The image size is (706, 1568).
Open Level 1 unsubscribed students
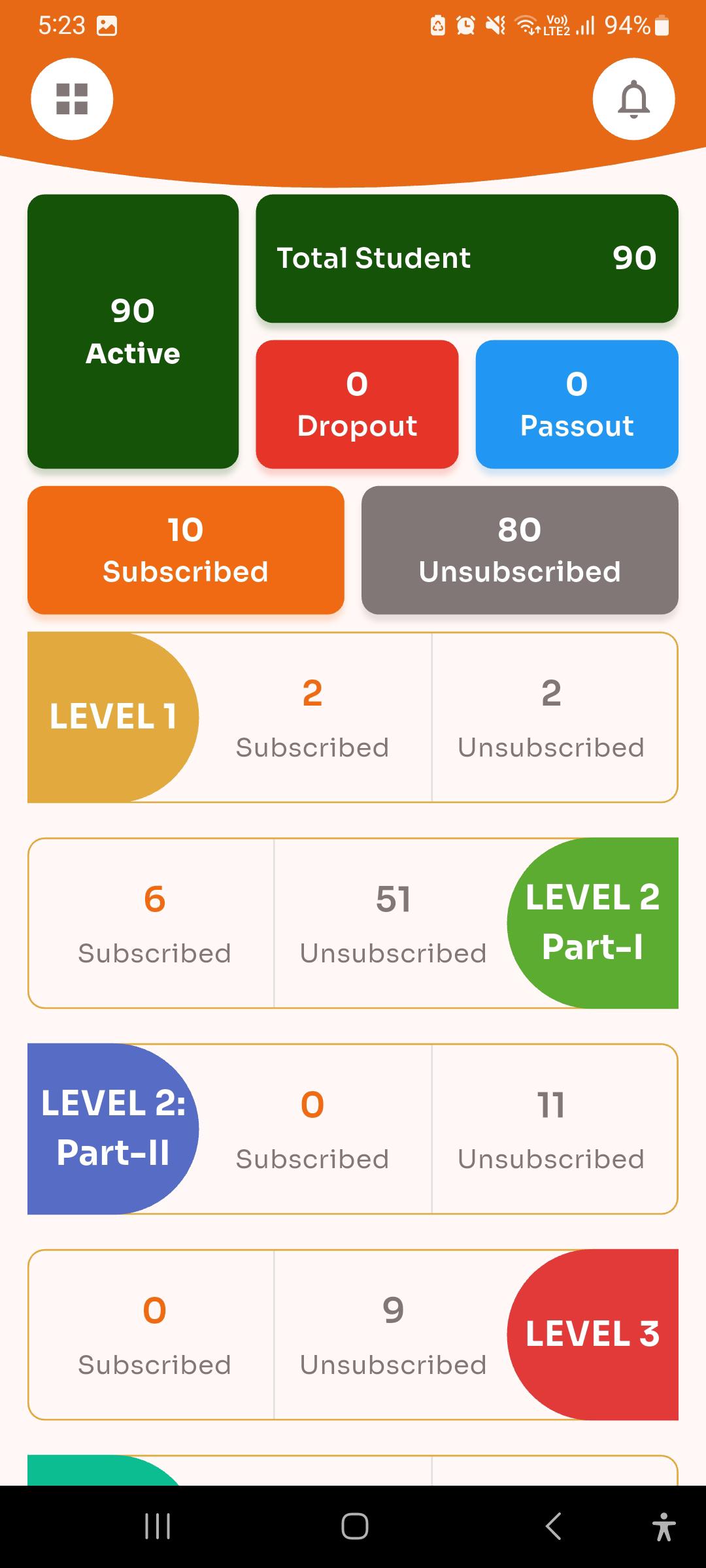[x=551, y=717]
